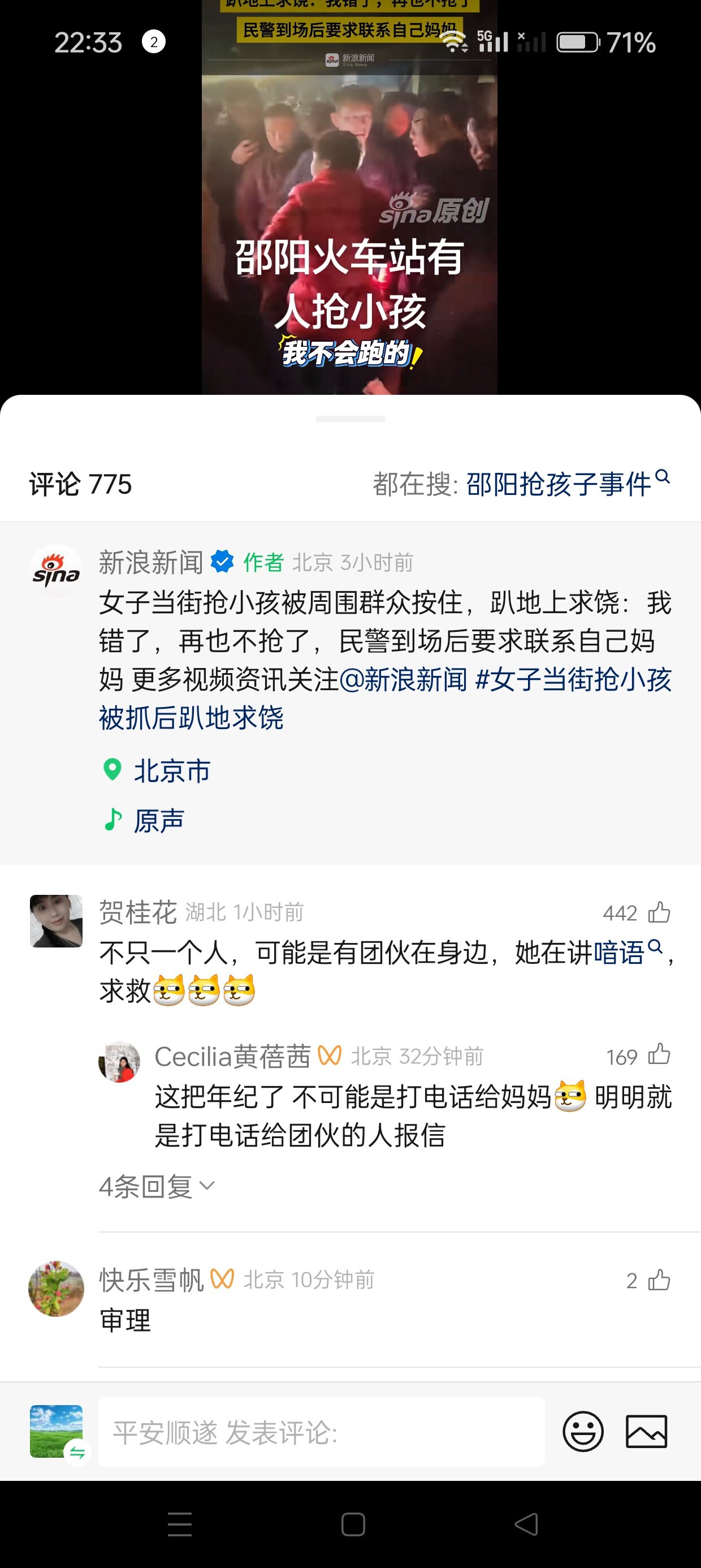
Task: View 贺桂花's profile picture
Action: coord(56,920)
